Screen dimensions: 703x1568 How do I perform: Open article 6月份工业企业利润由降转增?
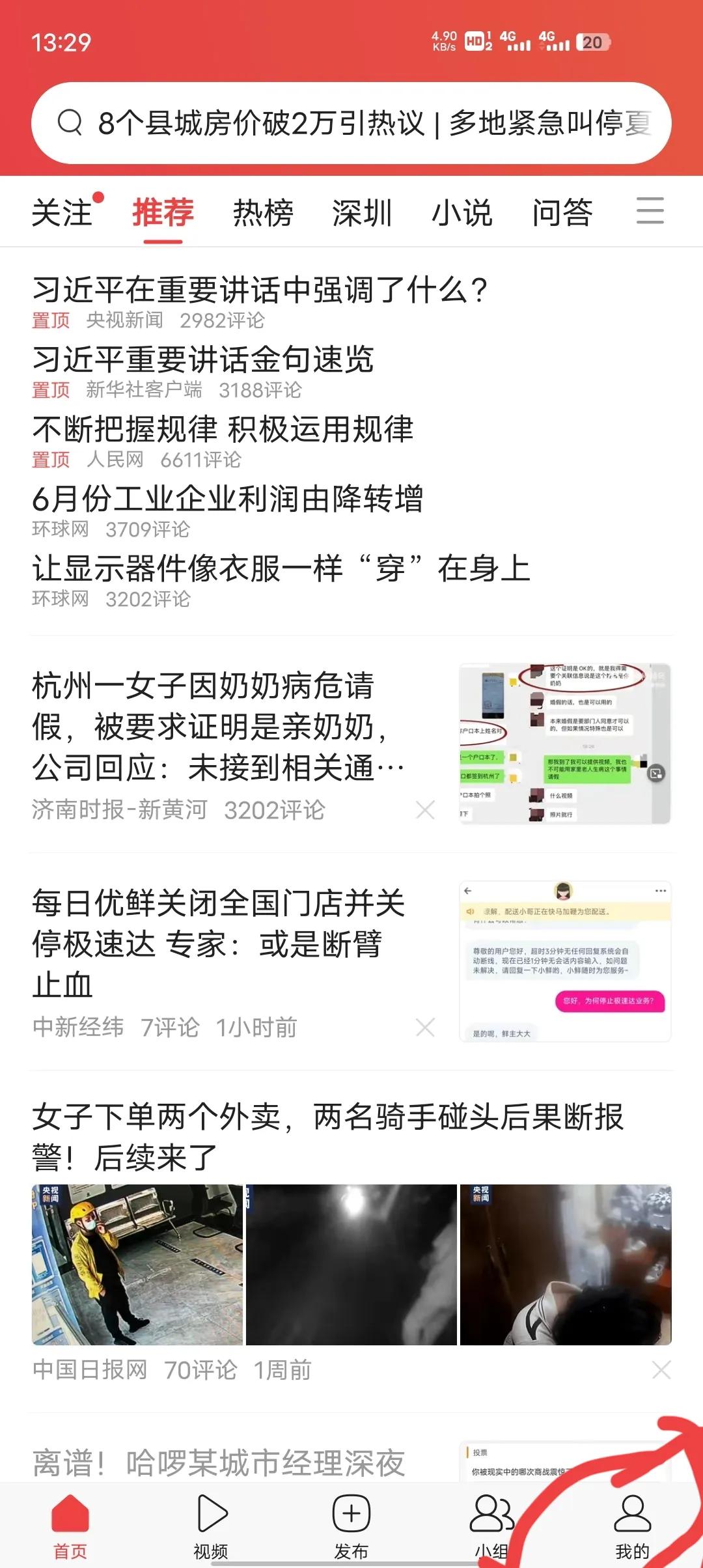tap(228, 499)
